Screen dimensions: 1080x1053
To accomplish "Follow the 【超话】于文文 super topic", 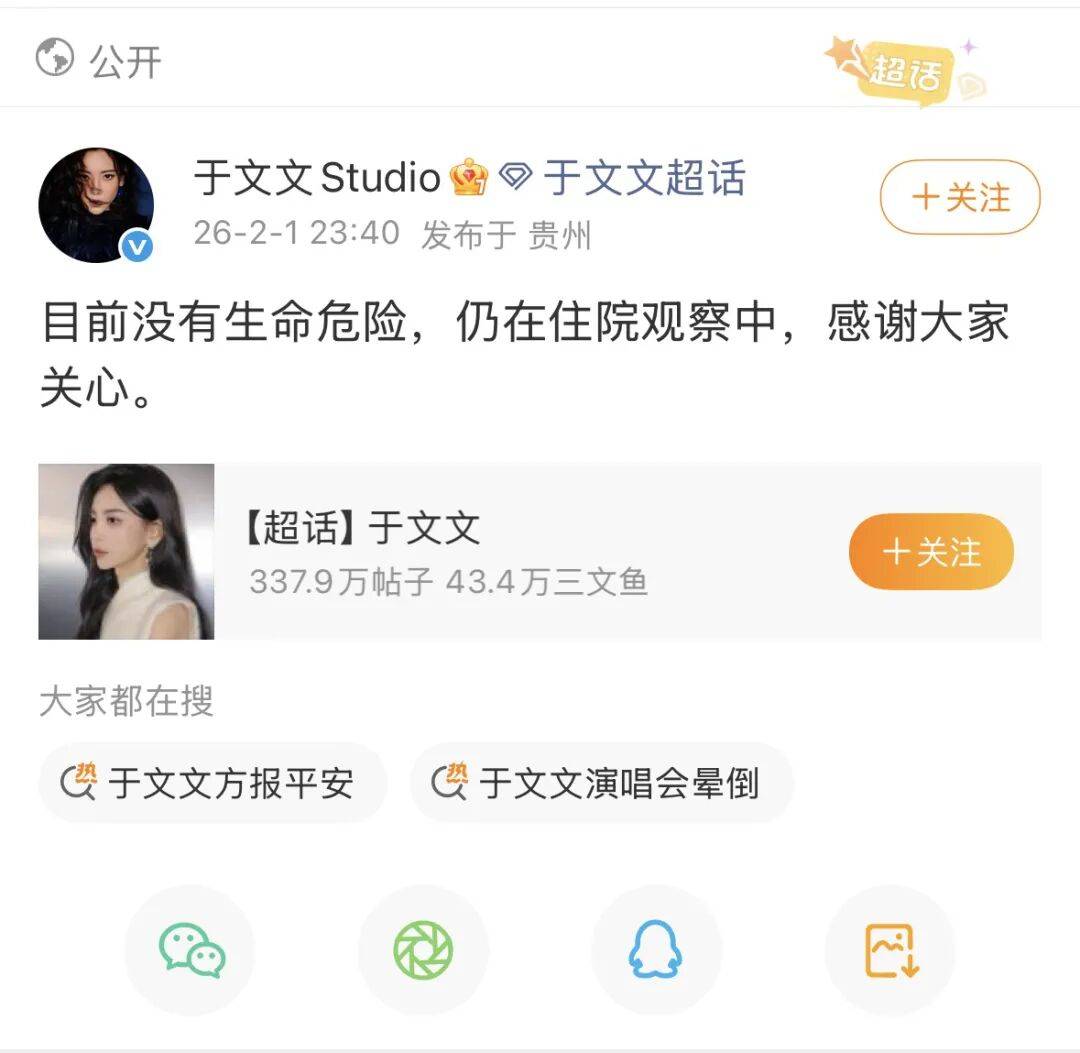I will [930, 551].
